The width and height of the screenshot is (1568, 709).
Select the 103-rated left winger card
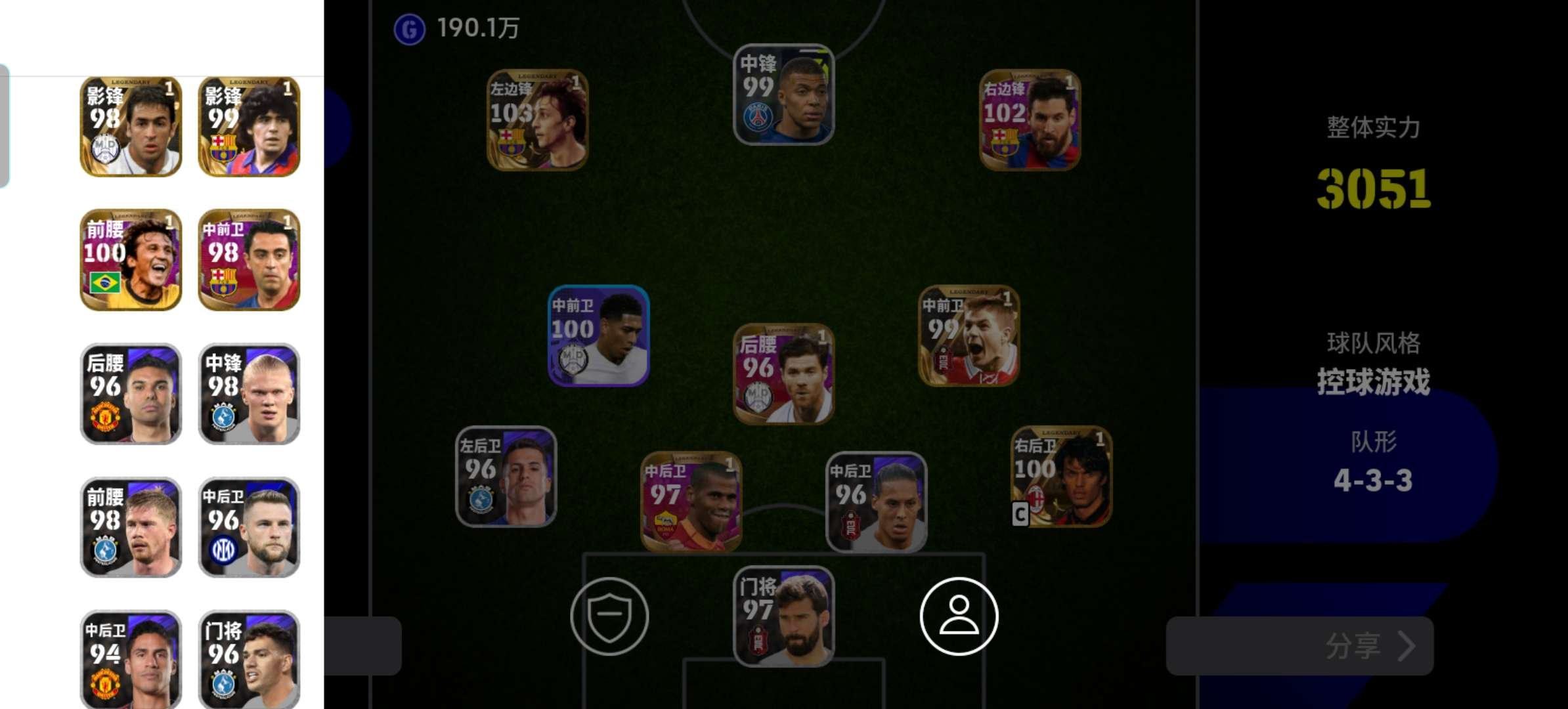537,120
